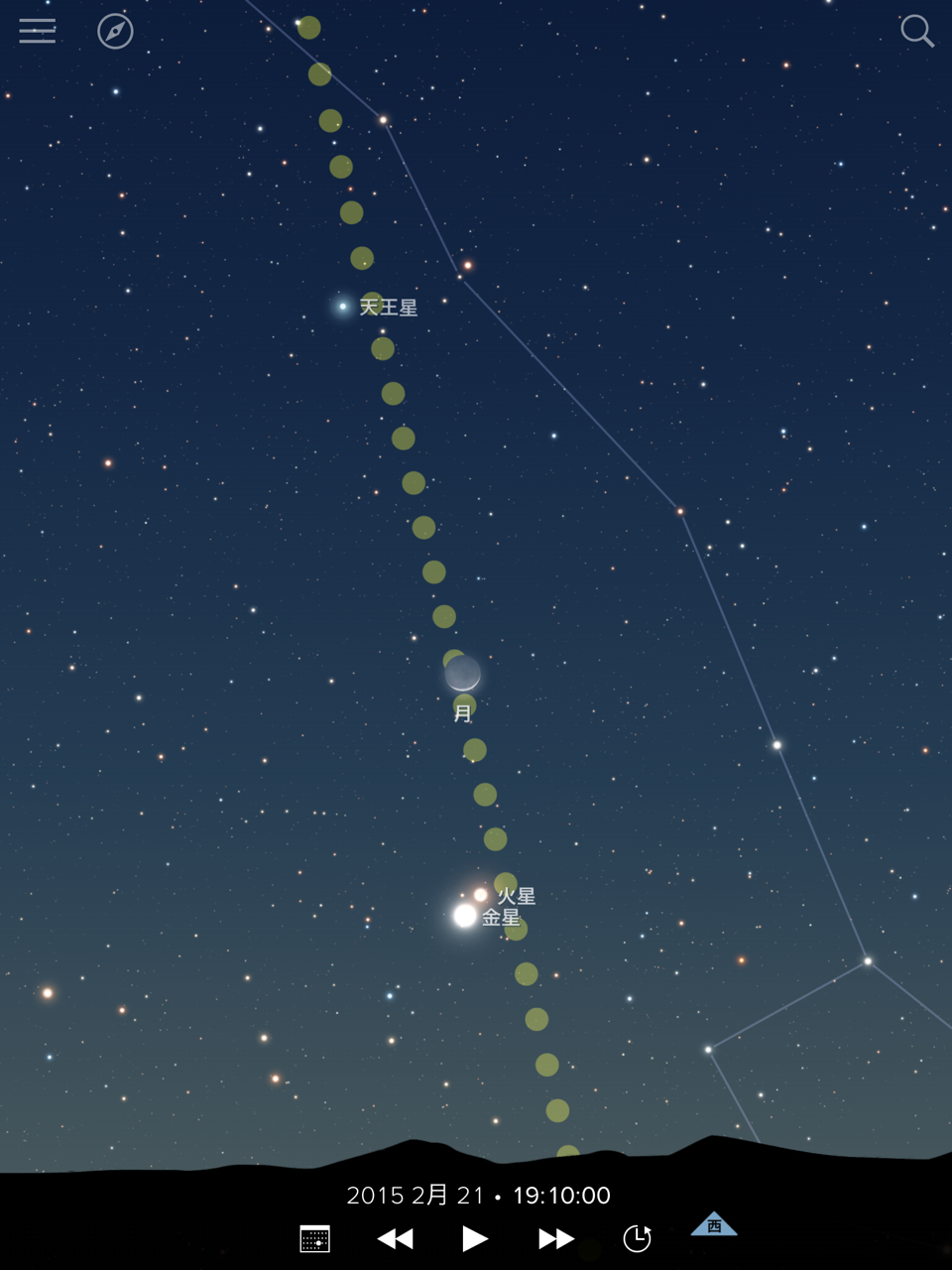Play the sky time animation
The width and height of the screenshot is (952, 1270).
pos(475,1238)
